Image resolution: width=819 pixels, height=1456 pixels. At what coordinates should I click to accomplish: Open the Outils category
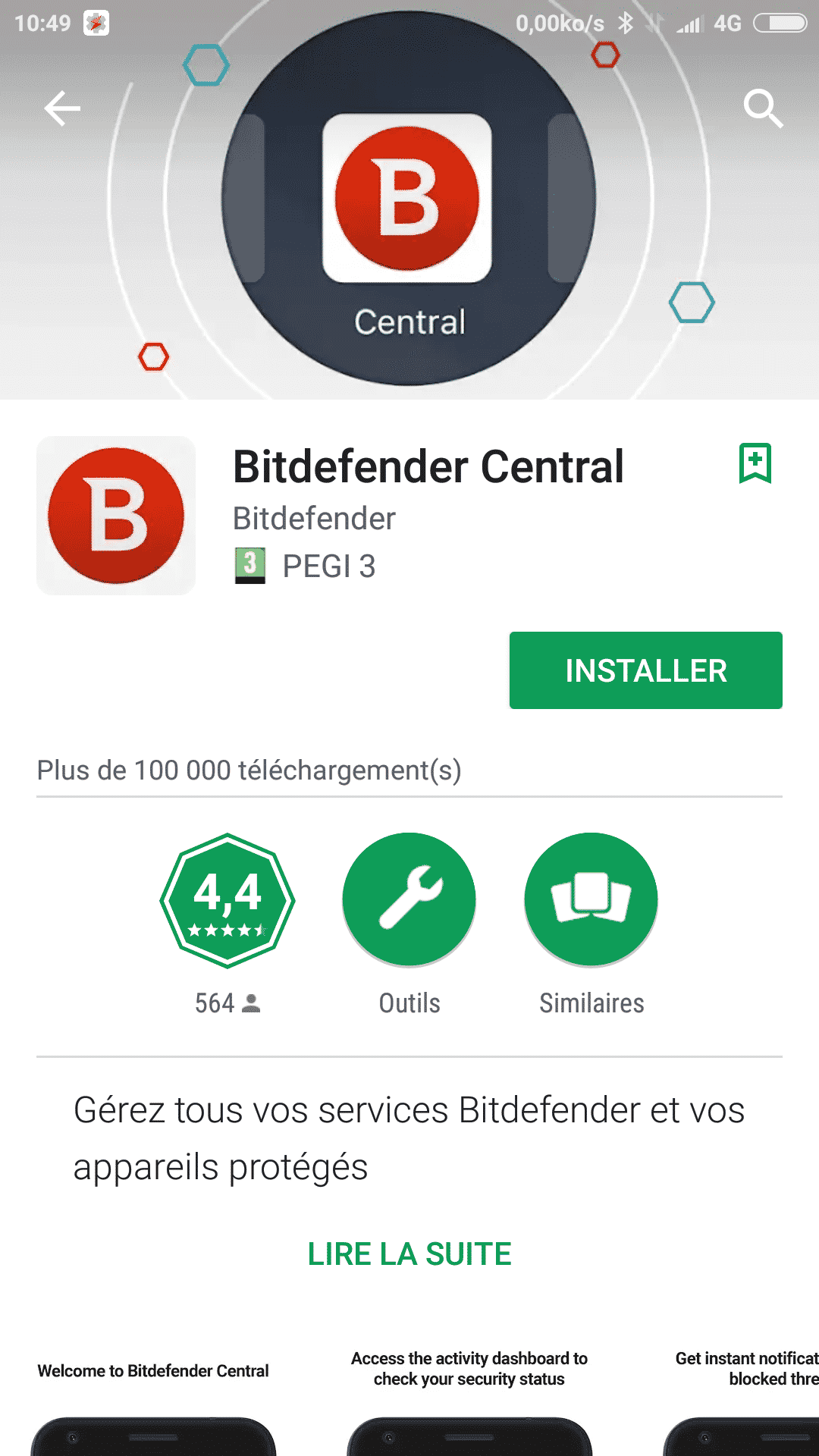[x=409, y=900]
